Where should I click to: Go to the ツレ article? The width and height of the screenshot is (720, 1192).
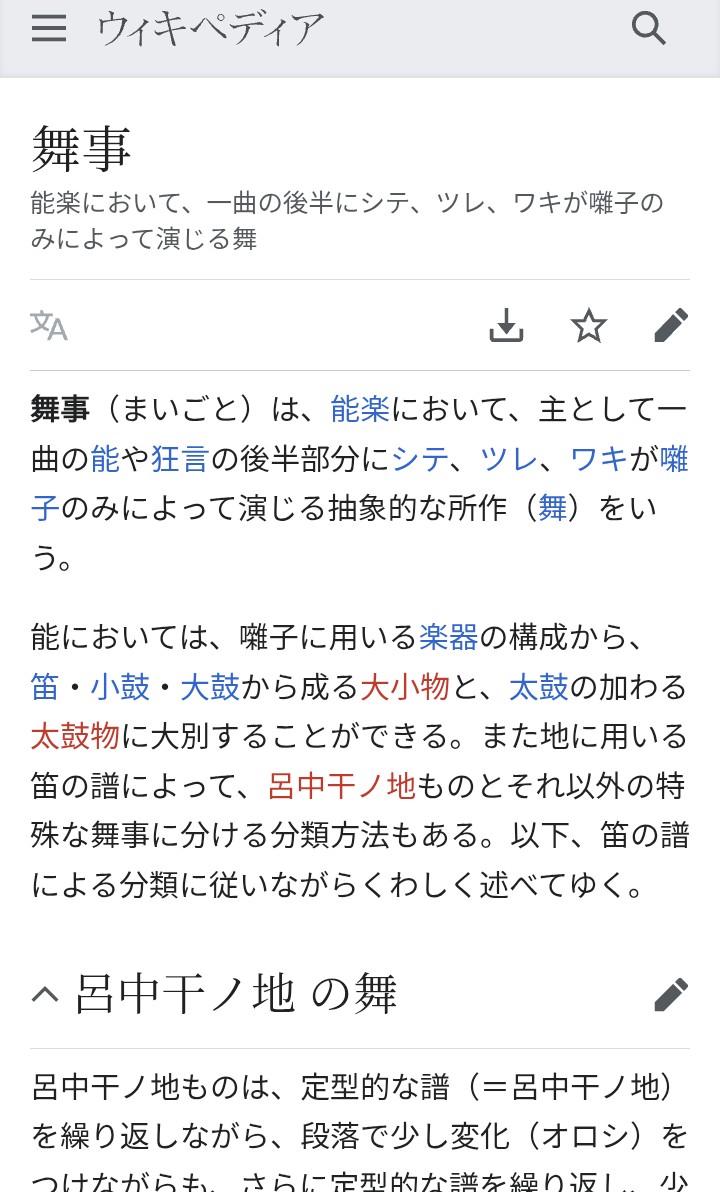pyautogui.click(x=510, y=459)
